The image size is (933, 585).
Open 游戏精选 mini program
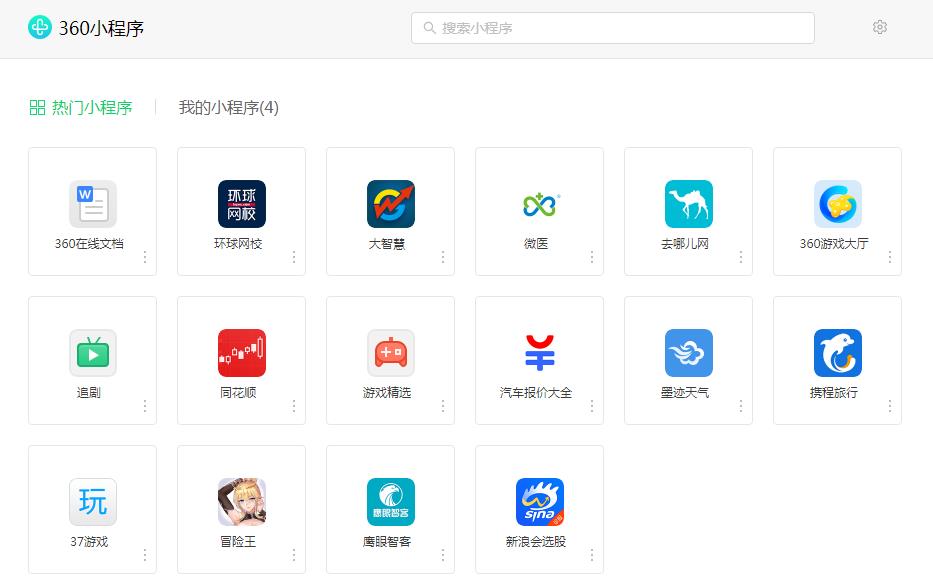tap(390, 354)
